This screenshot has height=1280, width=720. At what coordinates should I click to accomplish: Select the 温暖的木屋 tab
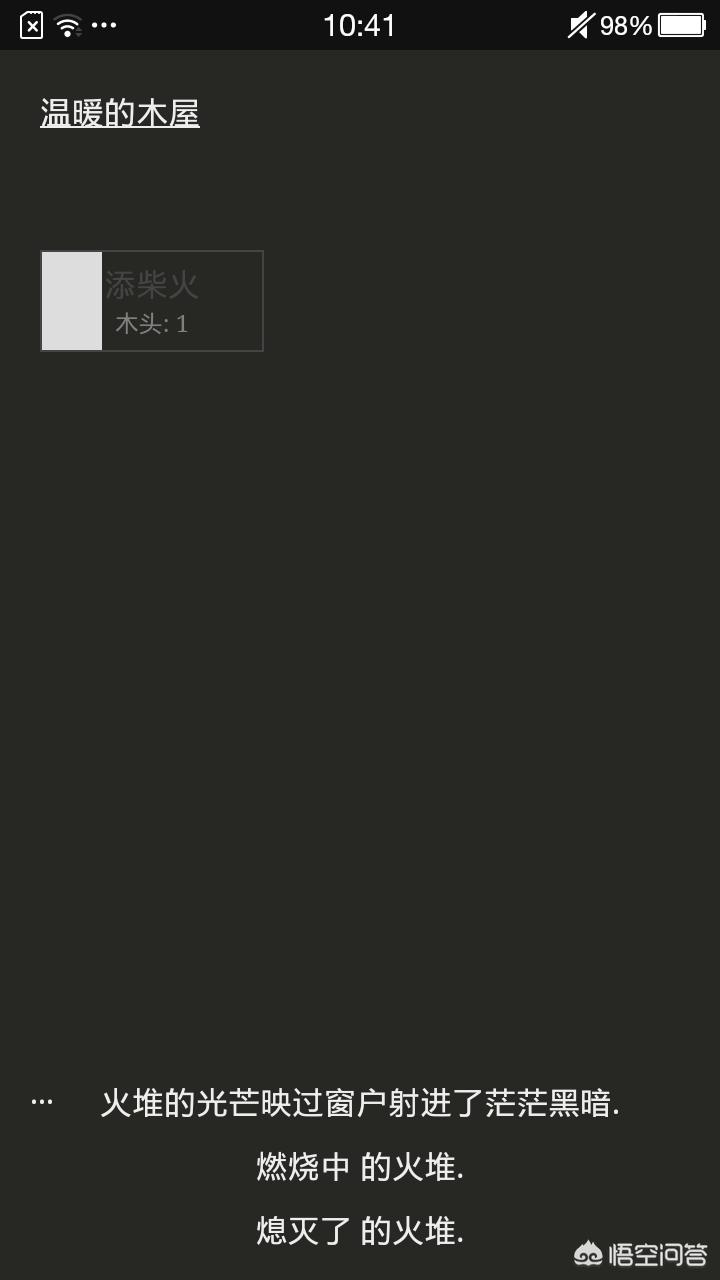click(120, 114)
